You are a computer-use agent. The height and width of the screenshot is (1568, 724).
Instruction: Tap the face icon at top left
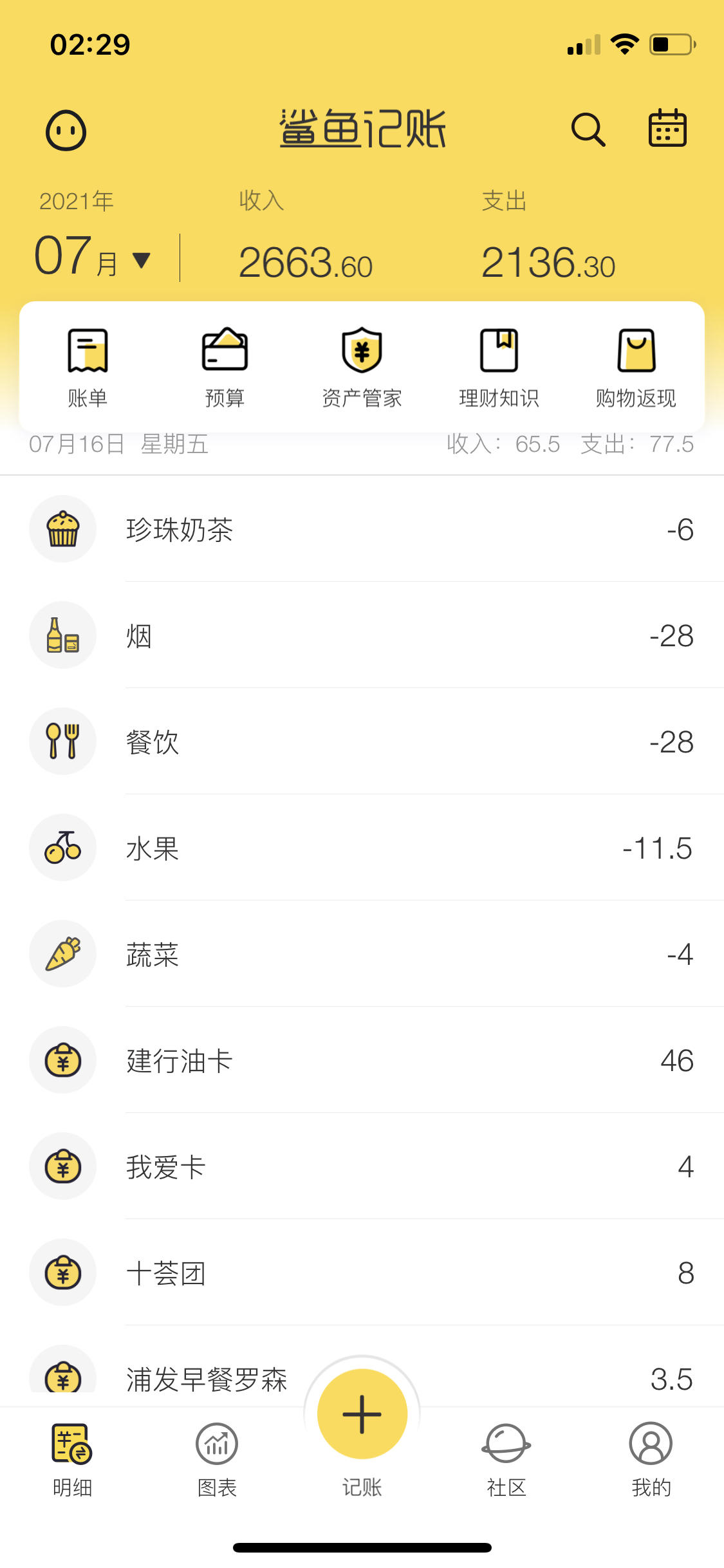coord(66,131)
